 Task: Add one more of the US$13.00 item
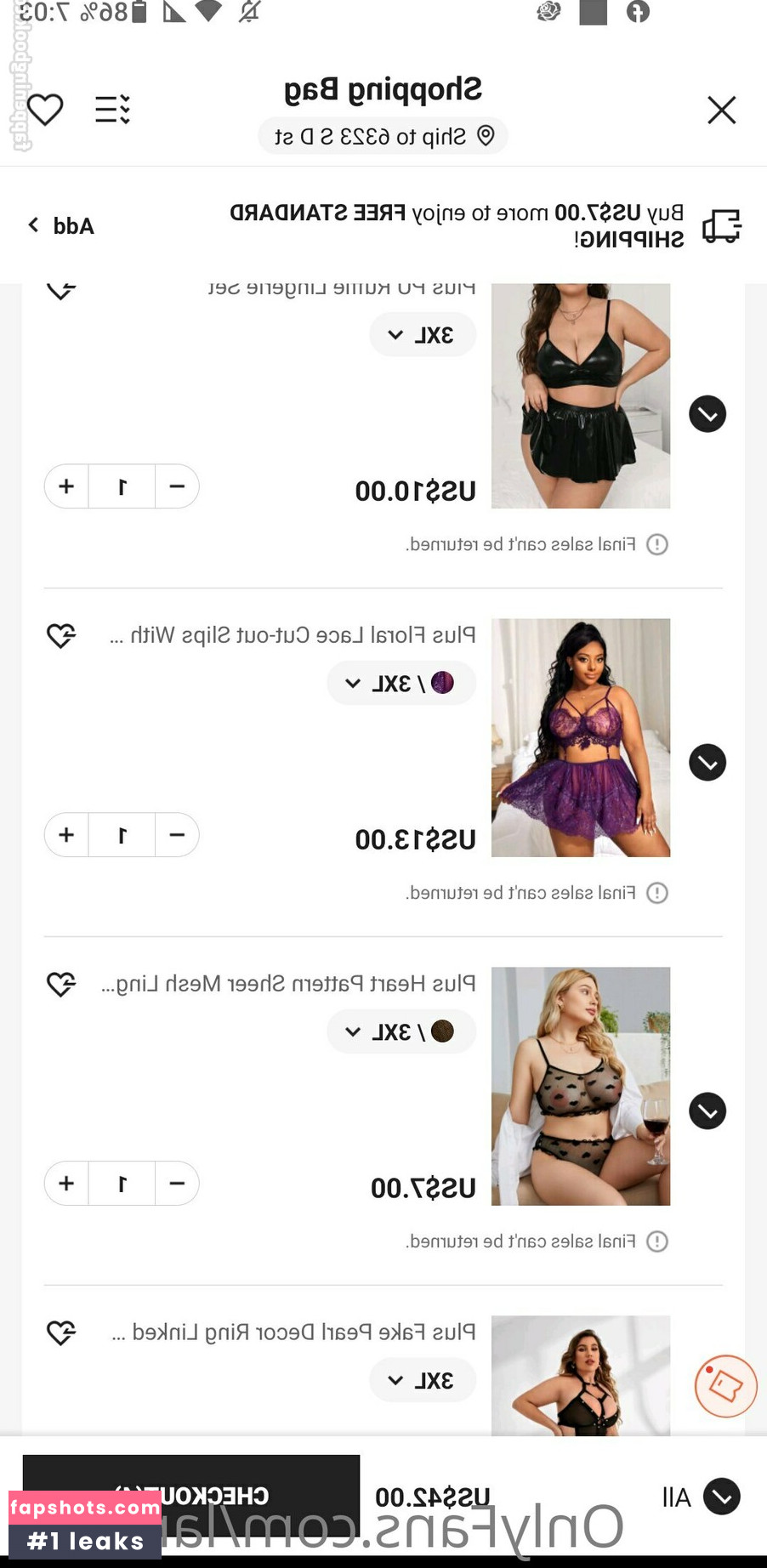point(67,835)
